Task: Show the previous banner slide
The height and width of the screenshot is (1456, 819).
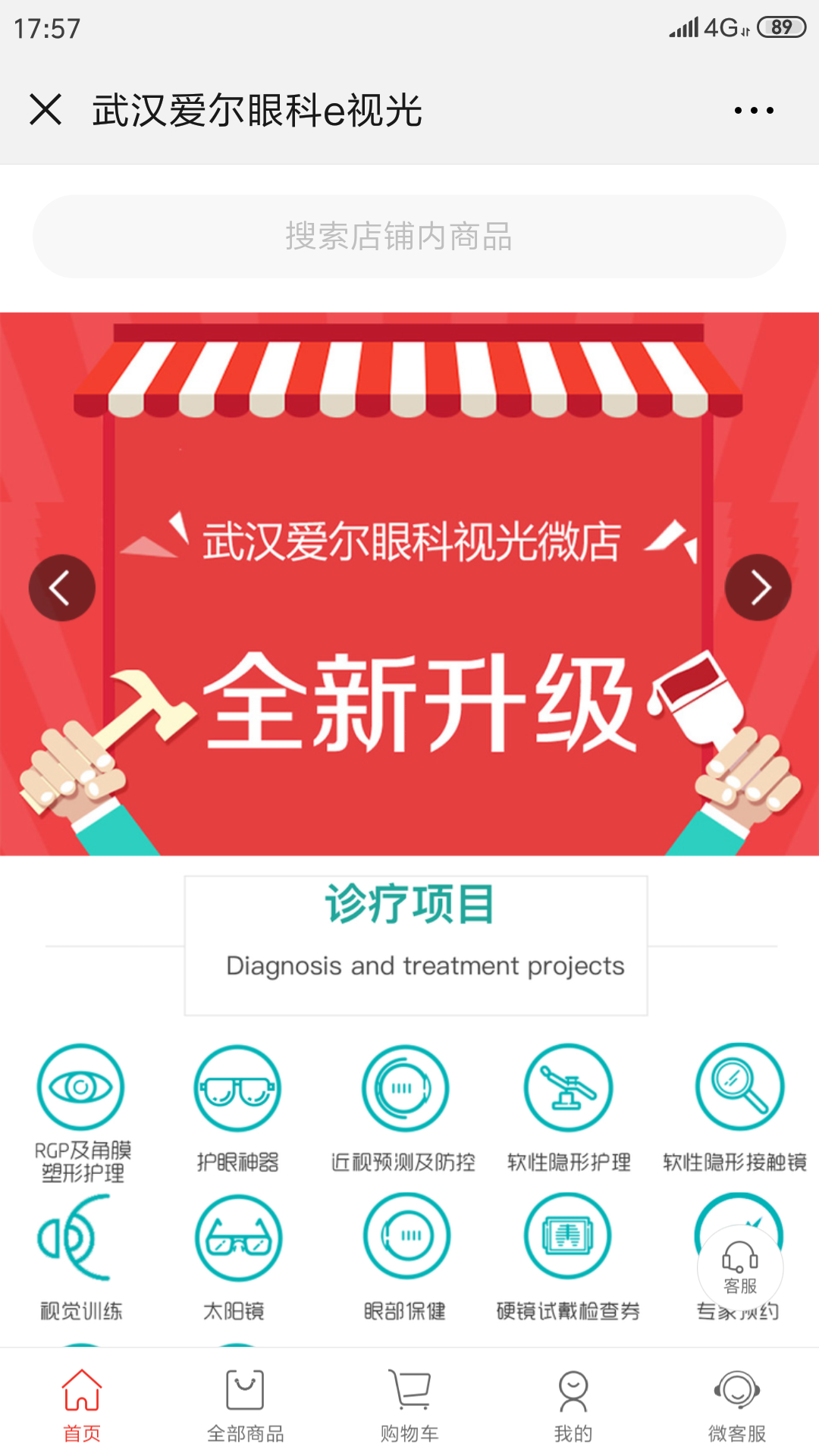Action: tap(61, 588)
